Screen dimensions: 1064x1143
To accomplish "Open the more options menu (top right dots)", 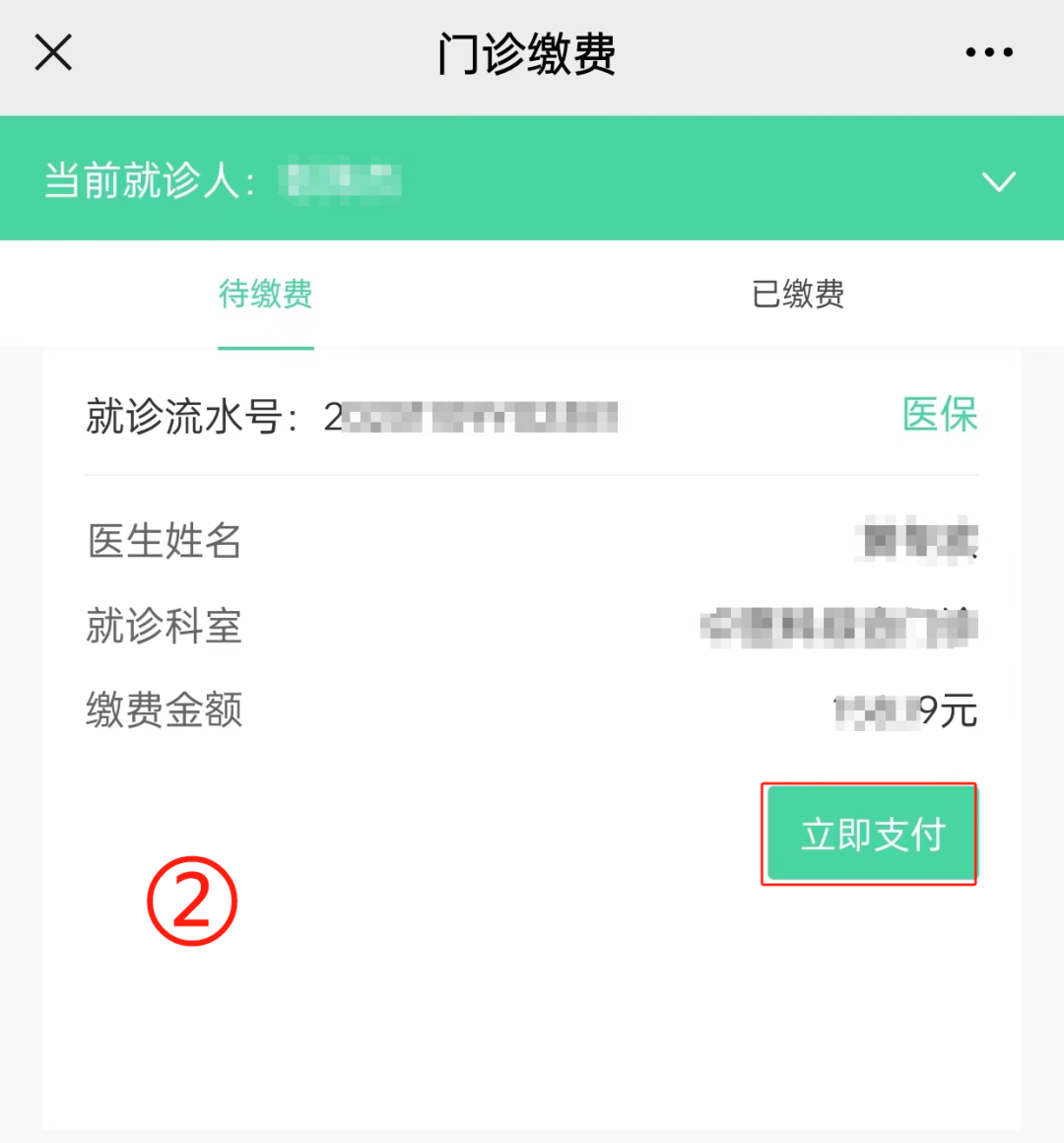I will coord(989,53).
